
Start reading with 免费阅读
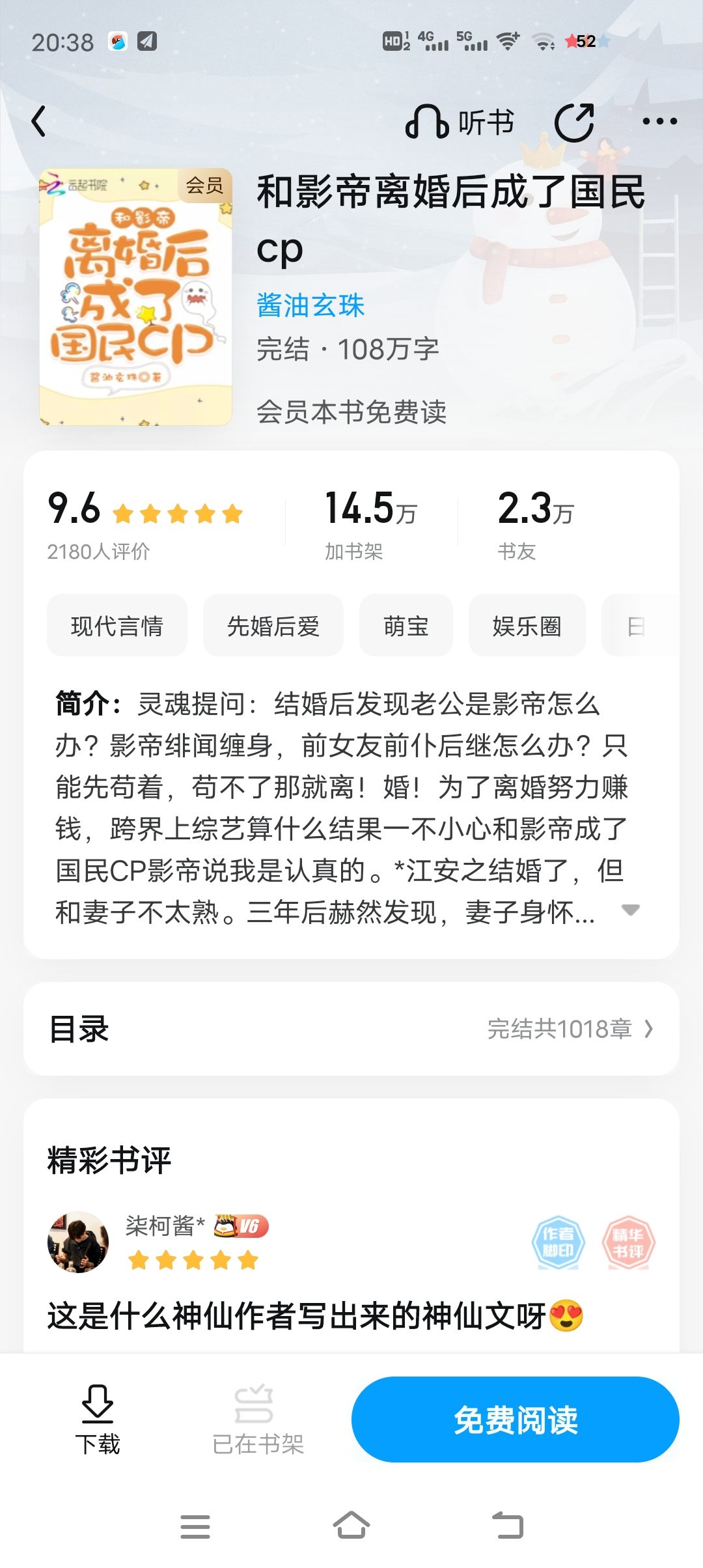click(x=516, y=1420)
